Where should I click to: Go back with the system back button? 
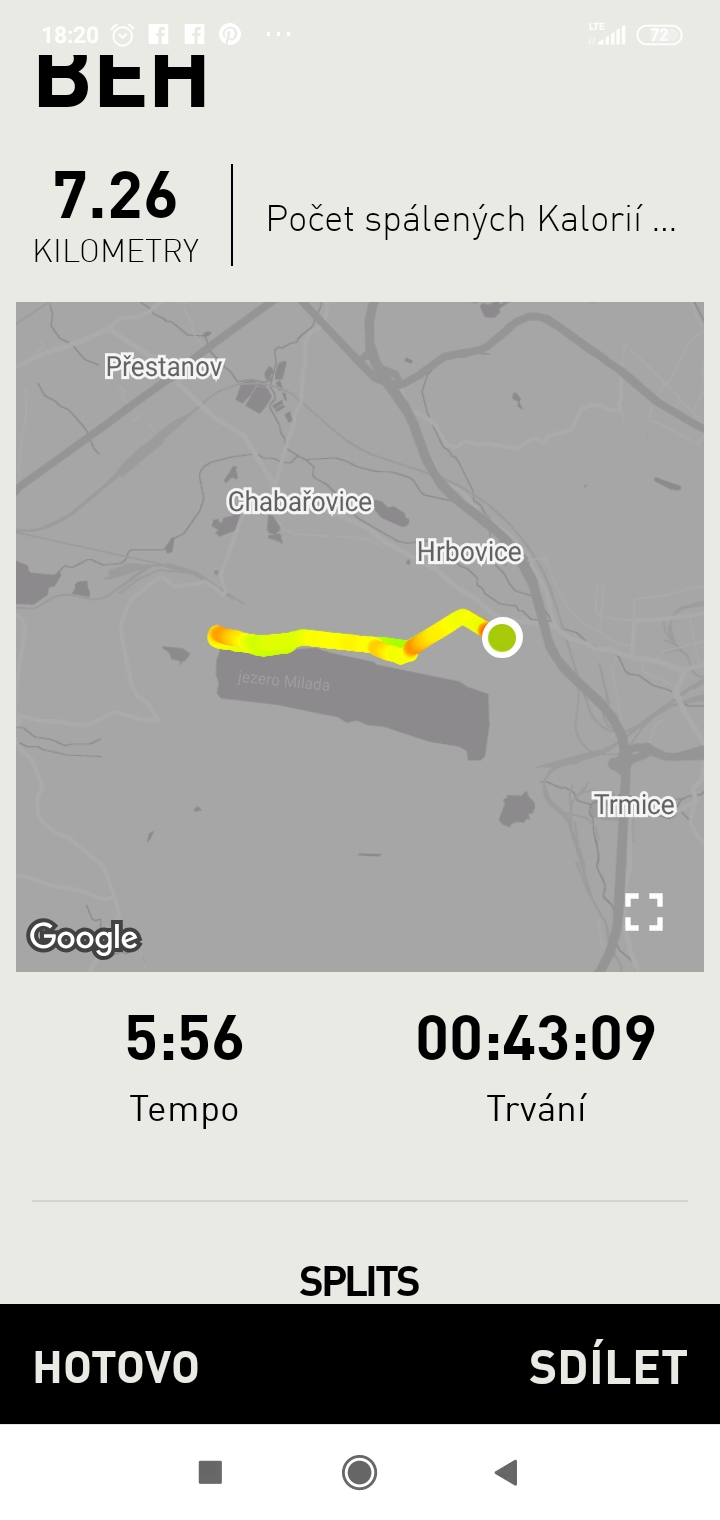pos(506,1472)
